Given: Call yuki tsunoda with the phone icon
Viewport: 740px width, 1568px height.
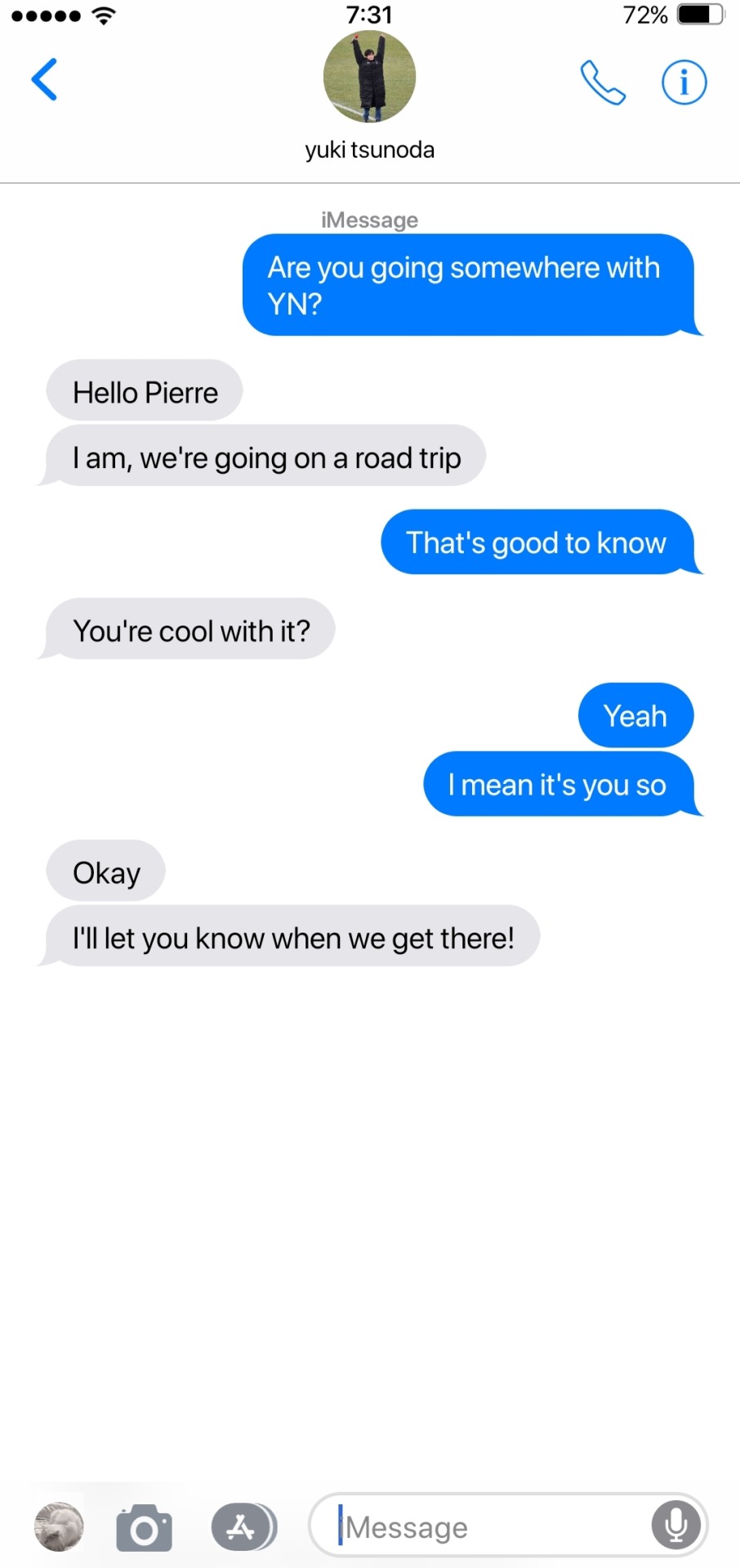Looking at the screenshot, I should [603, 82].
